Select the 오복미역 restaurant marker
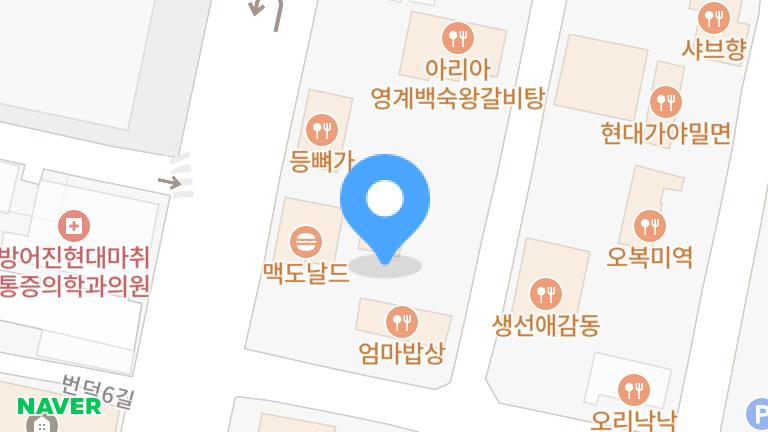Screen dimensions: 768x432 pyautogui.click(x=649, y=226)
